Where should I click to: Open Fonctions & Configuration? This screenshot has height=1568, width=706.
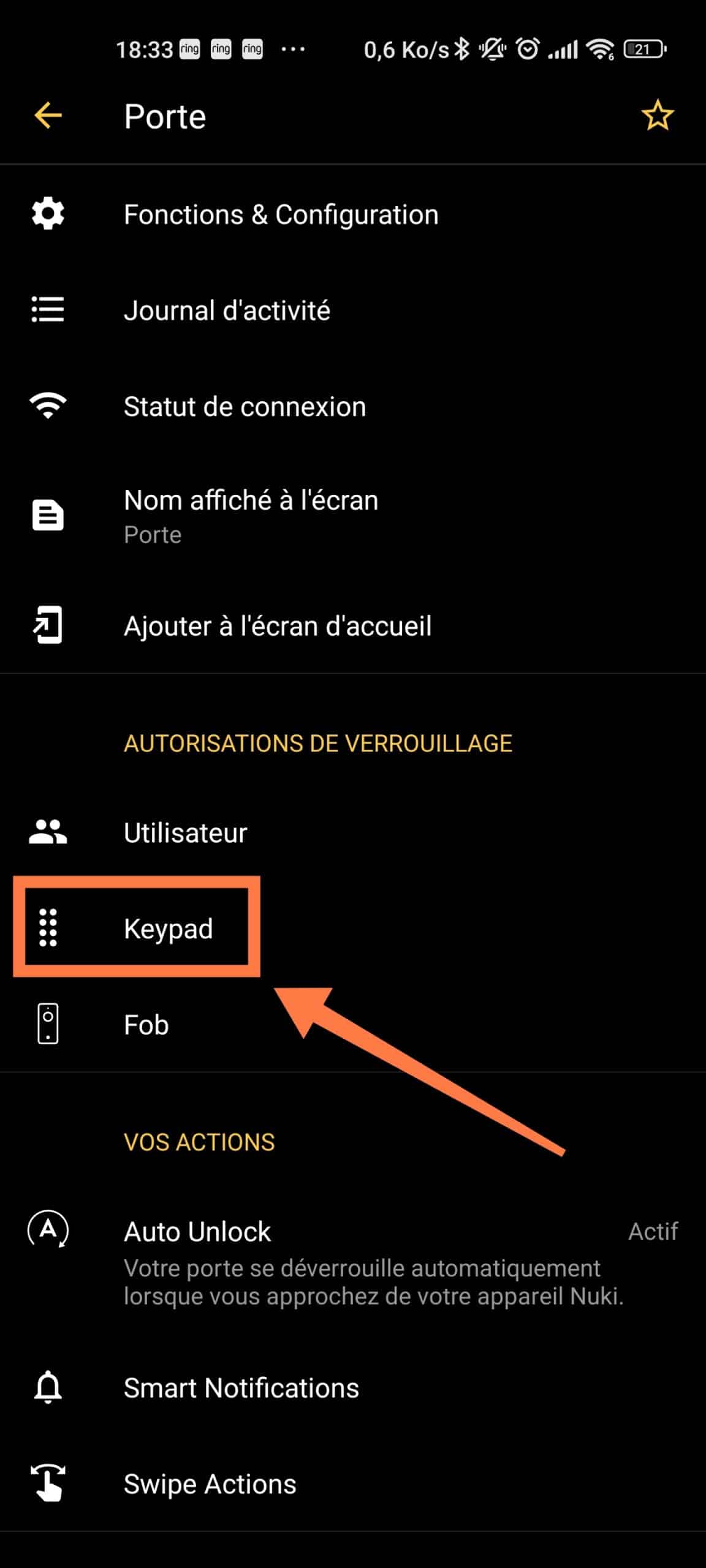tap(353, 214)
